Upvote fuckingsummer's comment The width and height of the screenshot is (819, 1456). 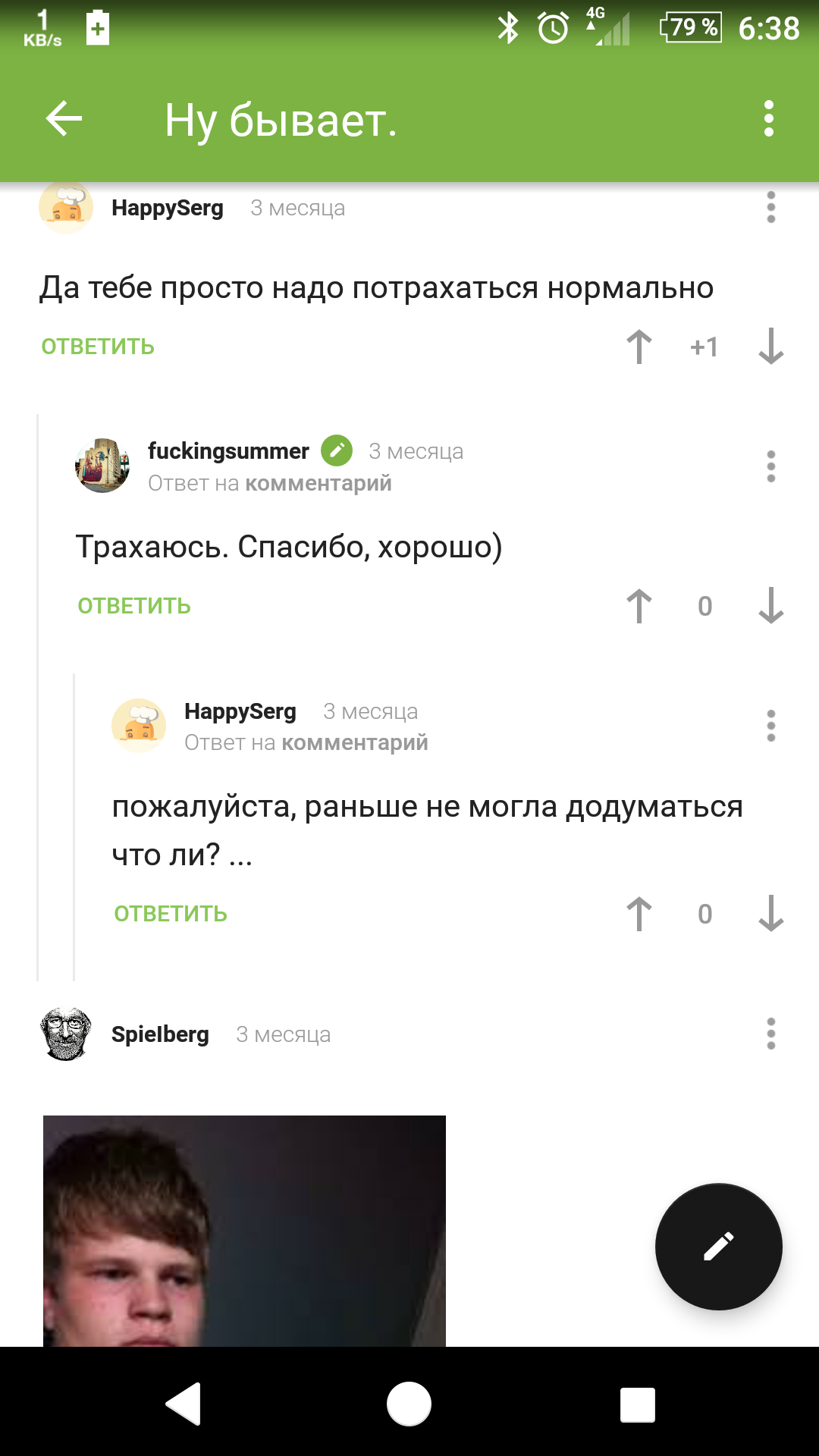pyautogui.click(x=639, y=606)
